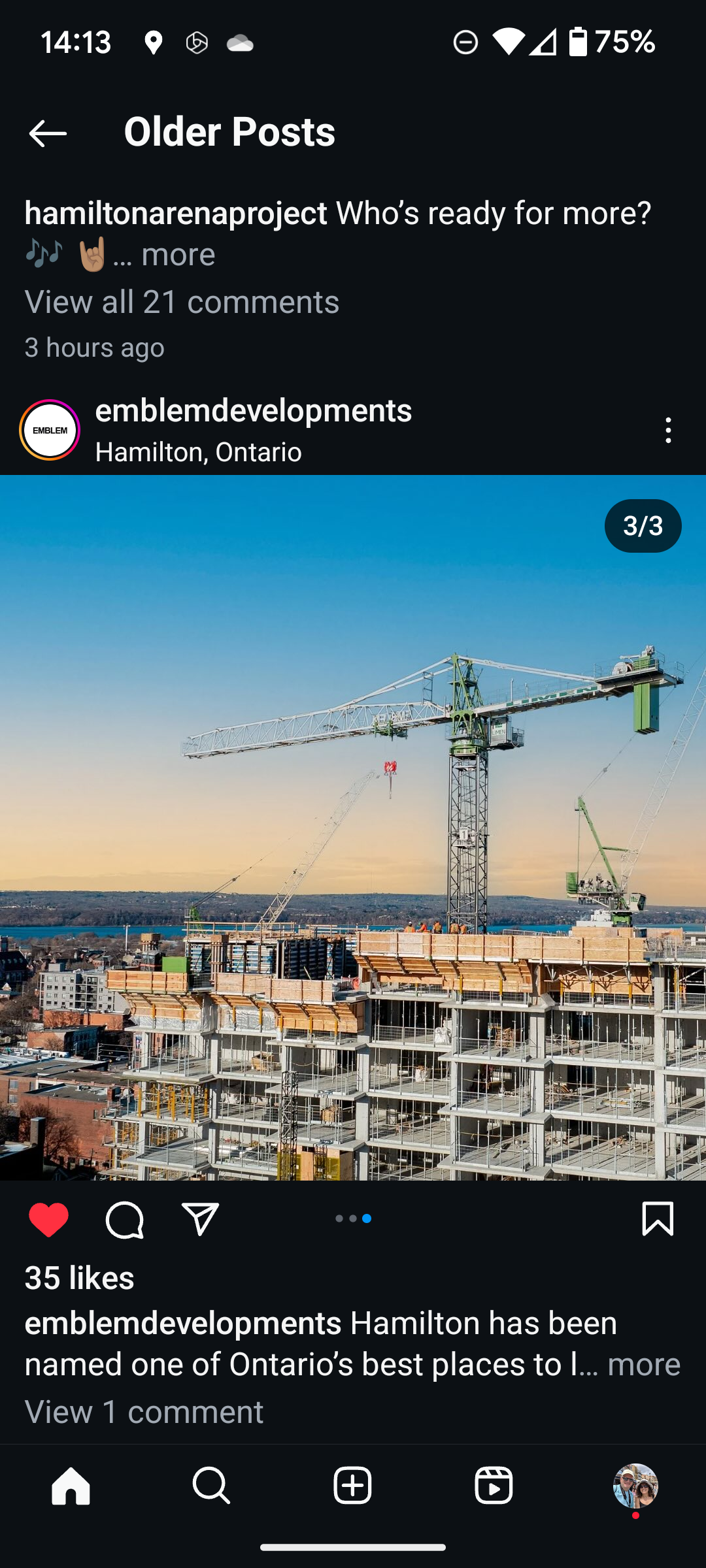Open the Hamilton, Ontario location
This screenshot has width=706, height=1568.
pyautogui.click(x=198, y=452)
